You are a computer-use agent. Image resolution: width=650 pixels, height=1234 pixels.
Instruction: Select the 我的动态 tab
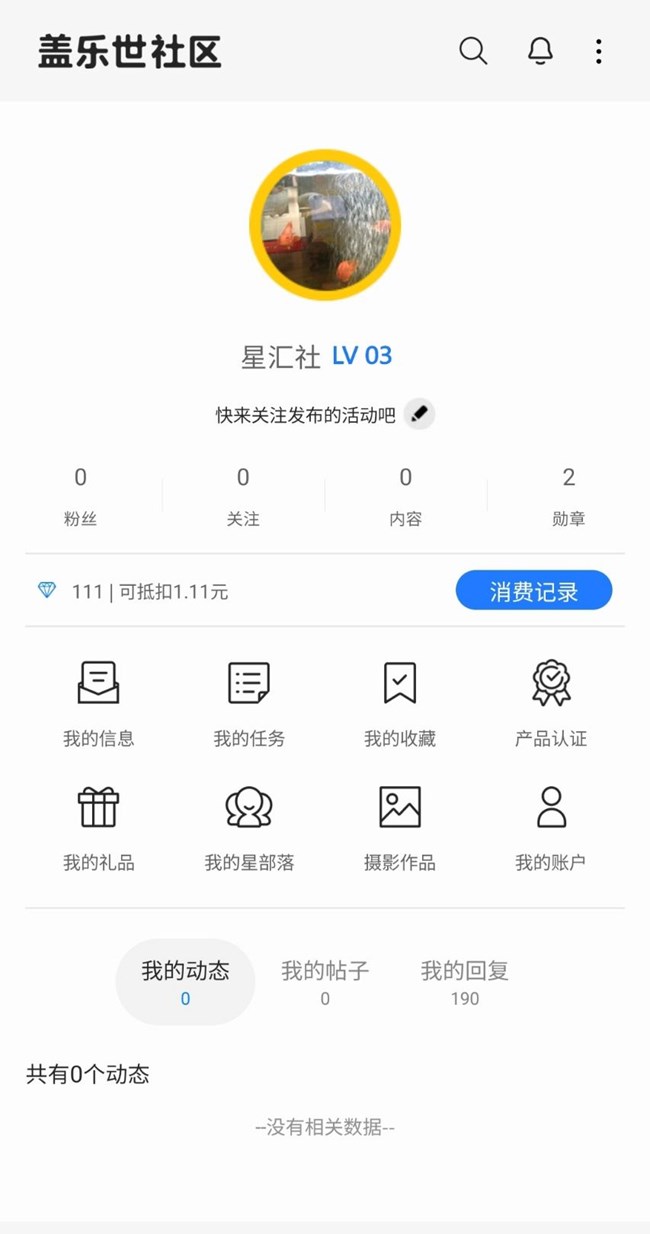pyautogui.click(x=185, y=981)
